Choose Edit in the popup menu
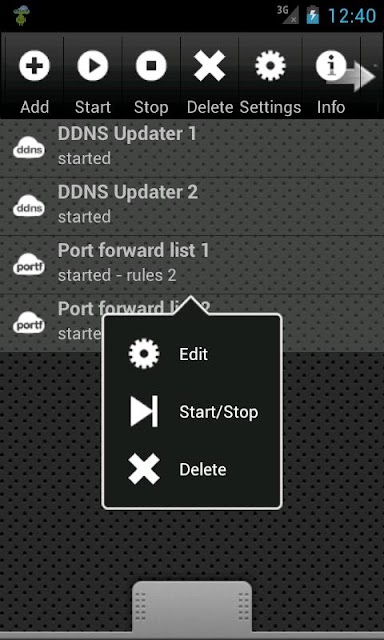 (192, 354)
